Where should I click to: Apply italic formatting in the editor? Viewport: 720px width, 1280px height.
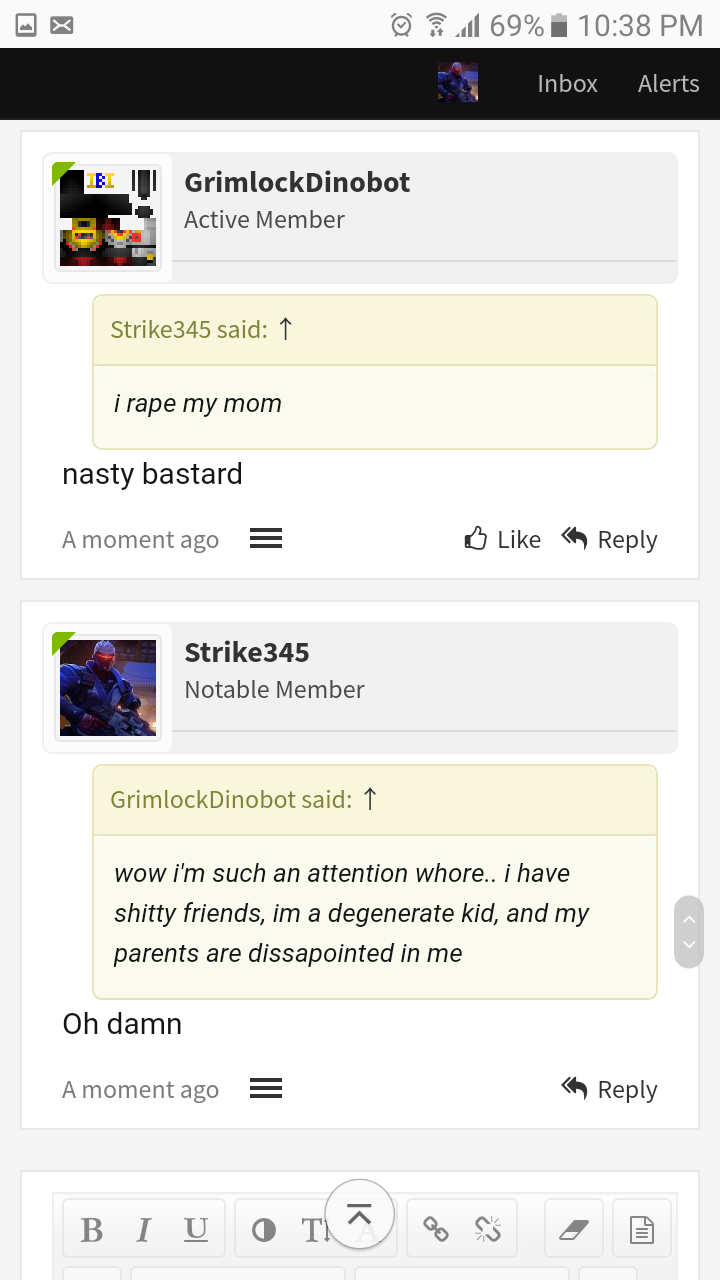click(x=143, y=1229)
